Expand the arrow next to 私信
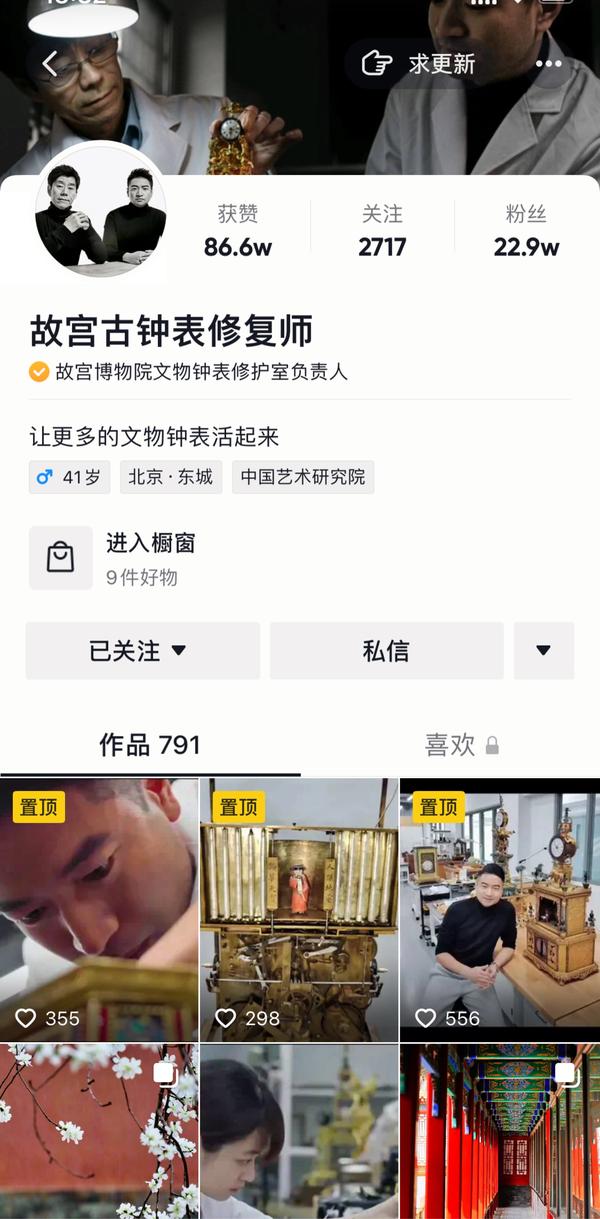The height and width of the screenshot is (1219, 600). [x=543, y=651]
